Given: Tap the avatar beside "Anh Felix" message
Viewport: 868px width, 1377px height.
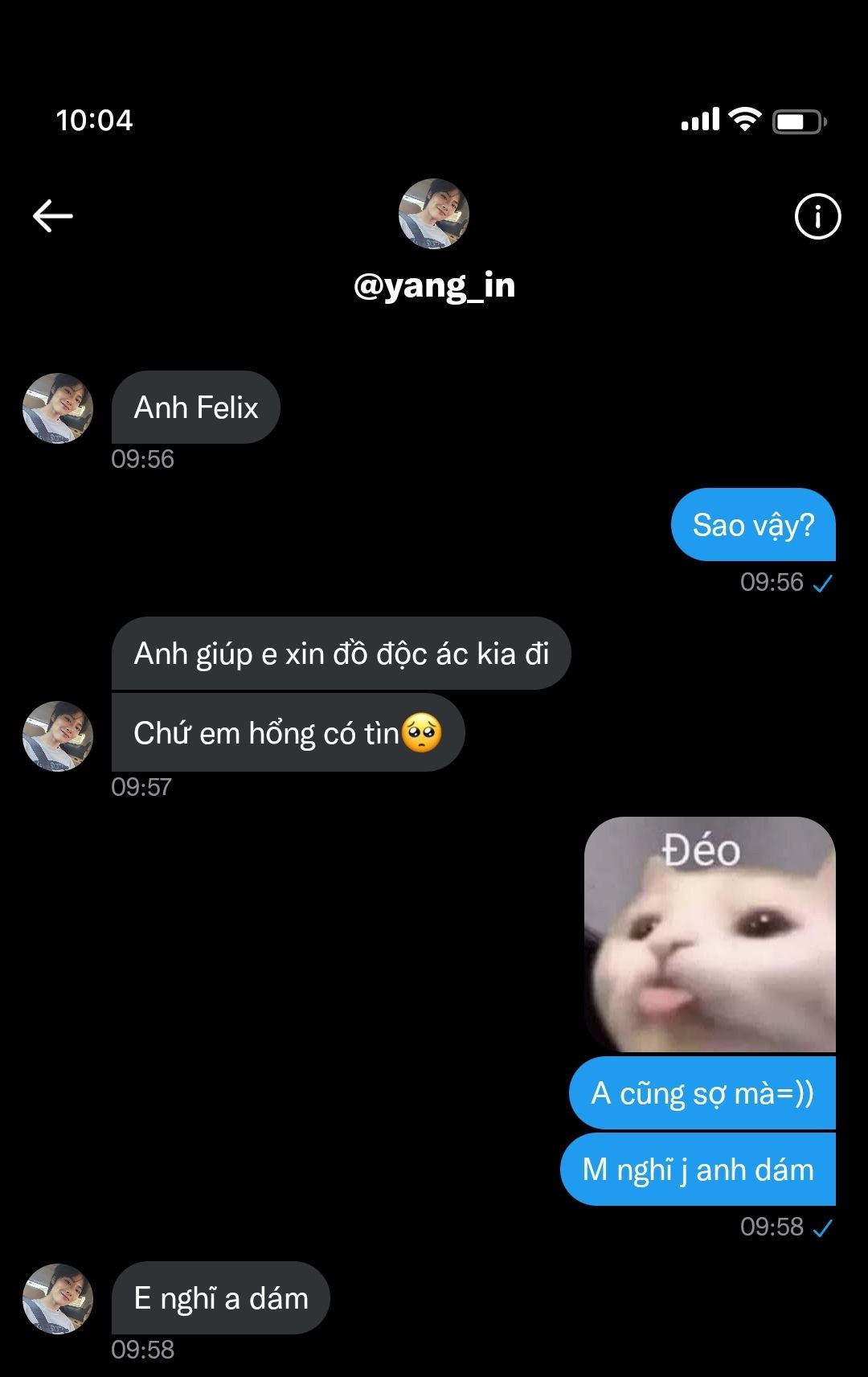Looking at the screenshot, I should coord(58,408).
